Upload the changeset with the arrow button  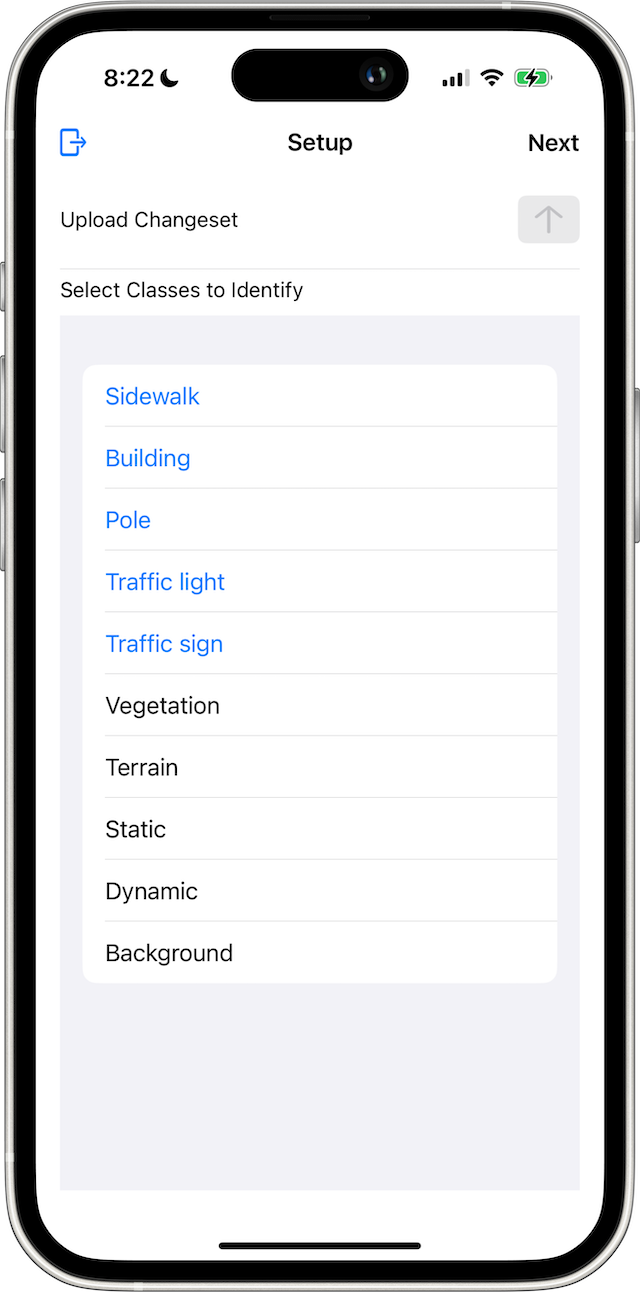pos(548,220)
